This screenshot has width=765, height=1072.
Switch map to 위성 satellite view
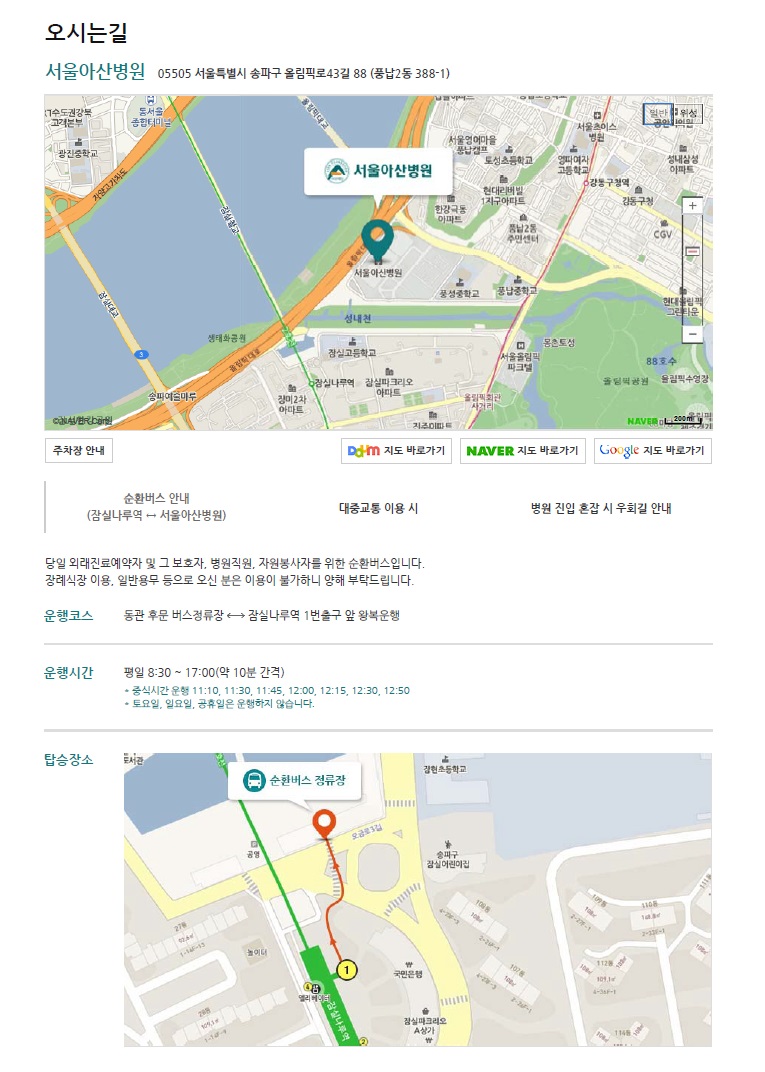688,114
